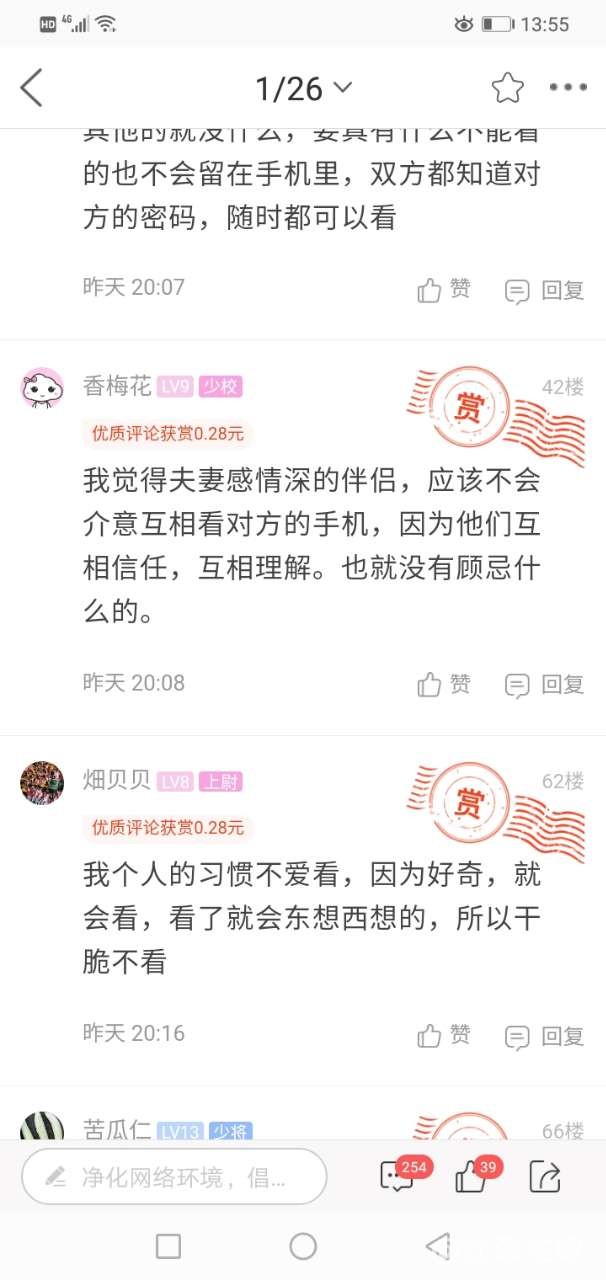Reply to 畑贝贝's comment

[544, 1036]
